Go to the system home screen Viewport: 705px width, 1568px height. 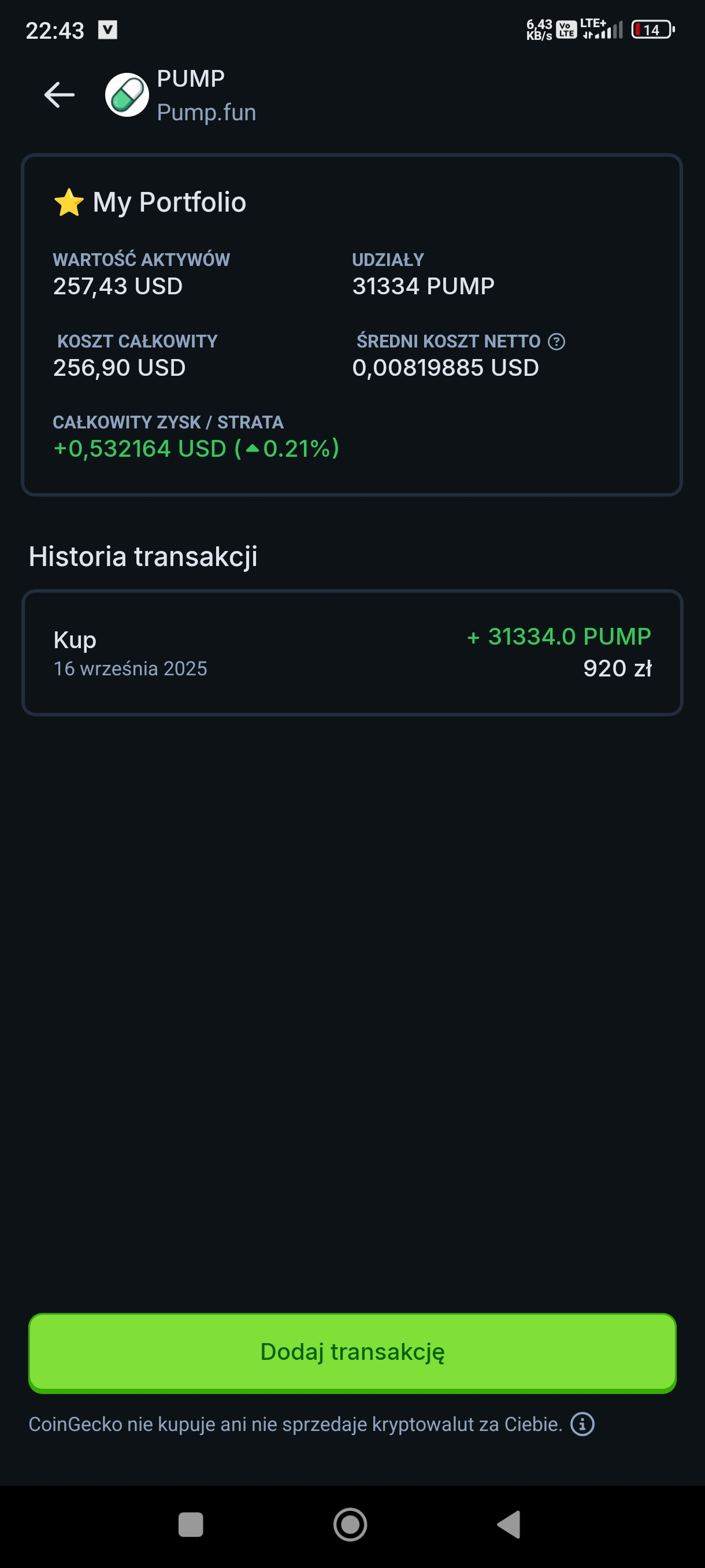tap(350, 1524)
